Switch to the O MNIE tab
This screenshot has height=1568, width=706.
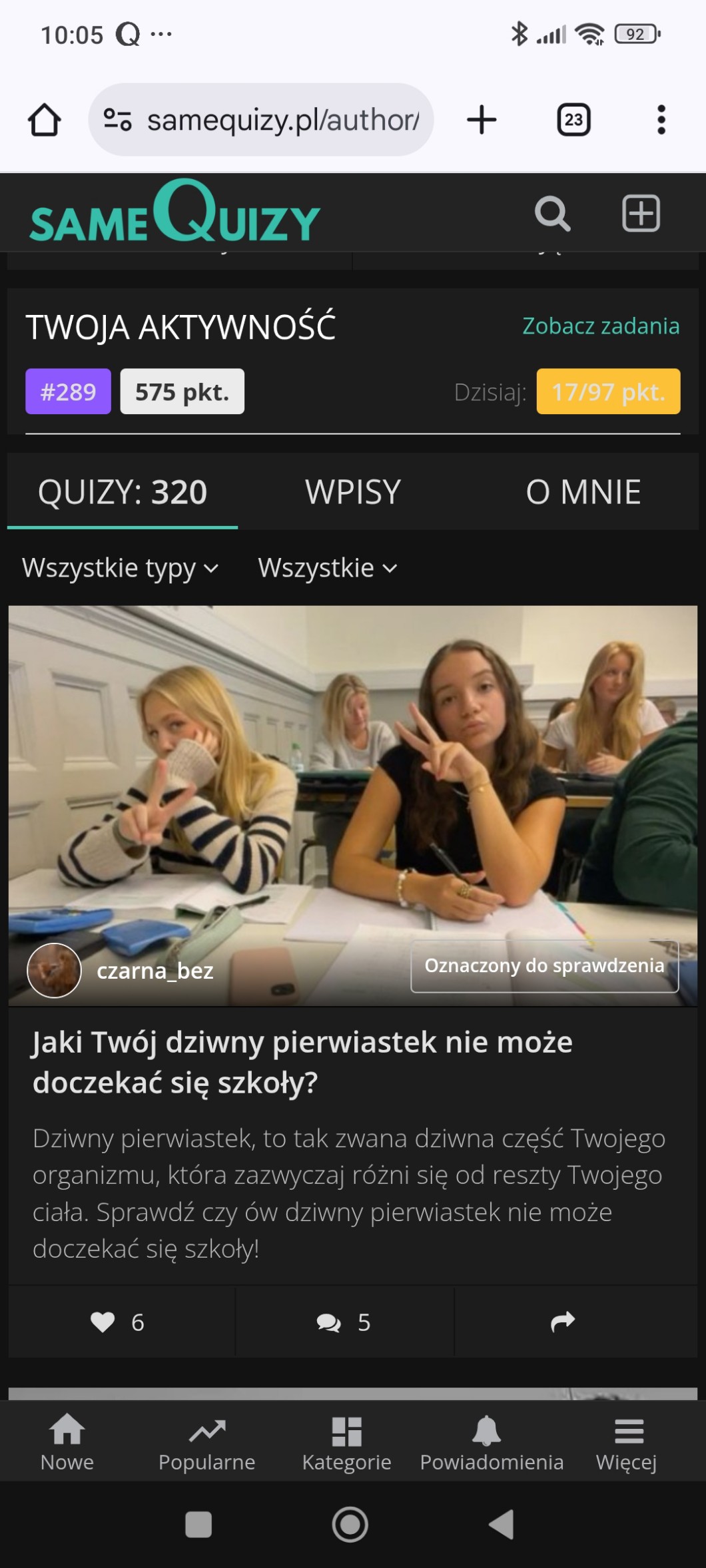point(583,492)
